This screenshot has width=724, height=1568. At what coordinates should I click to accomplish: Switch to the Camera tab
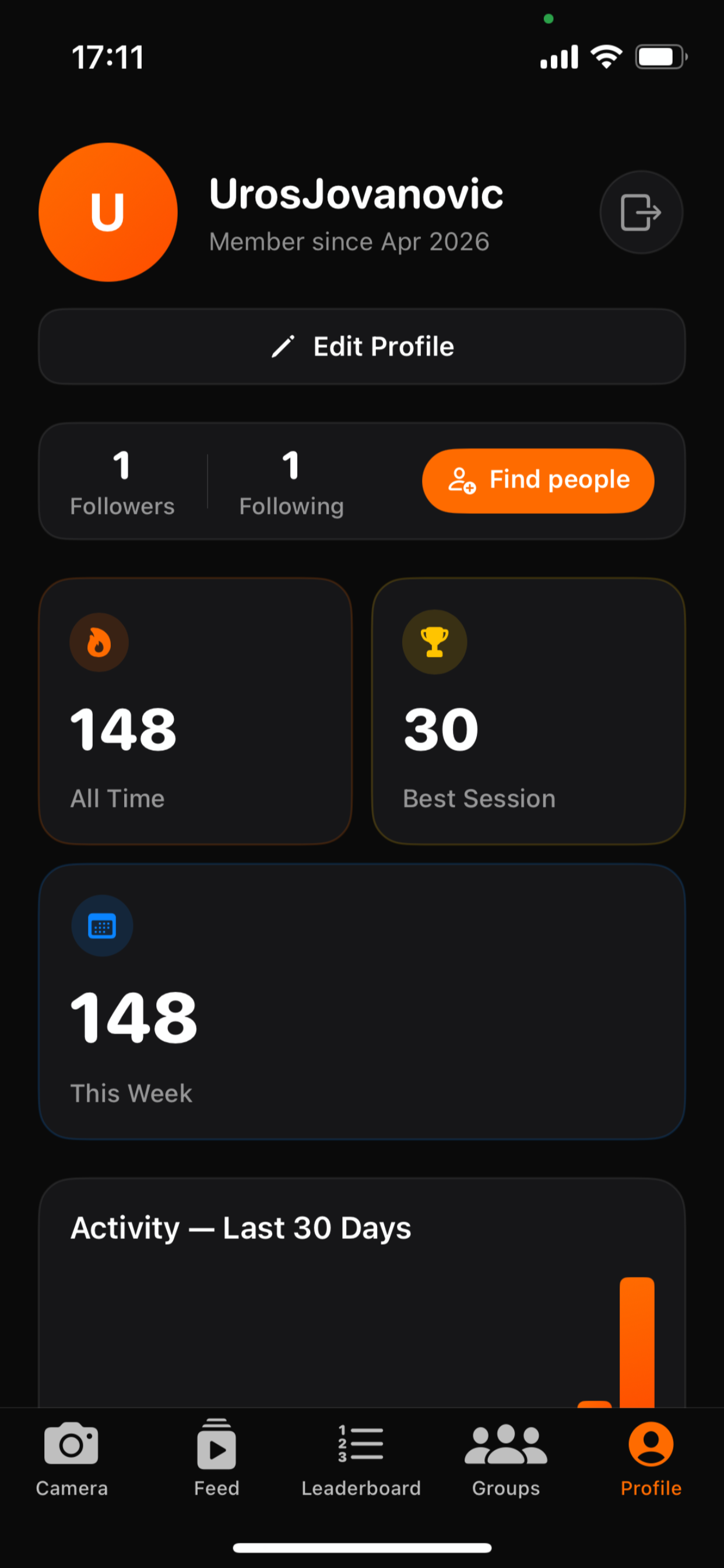click(72, 1458)
